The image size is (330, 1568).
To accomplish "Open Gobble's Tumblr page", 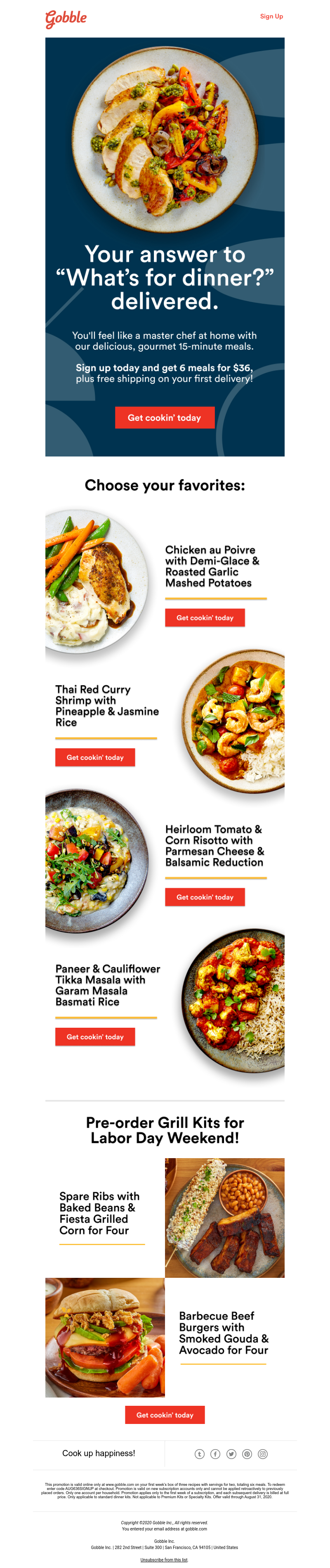I will pyautogui.click(x=199, y=1454).
